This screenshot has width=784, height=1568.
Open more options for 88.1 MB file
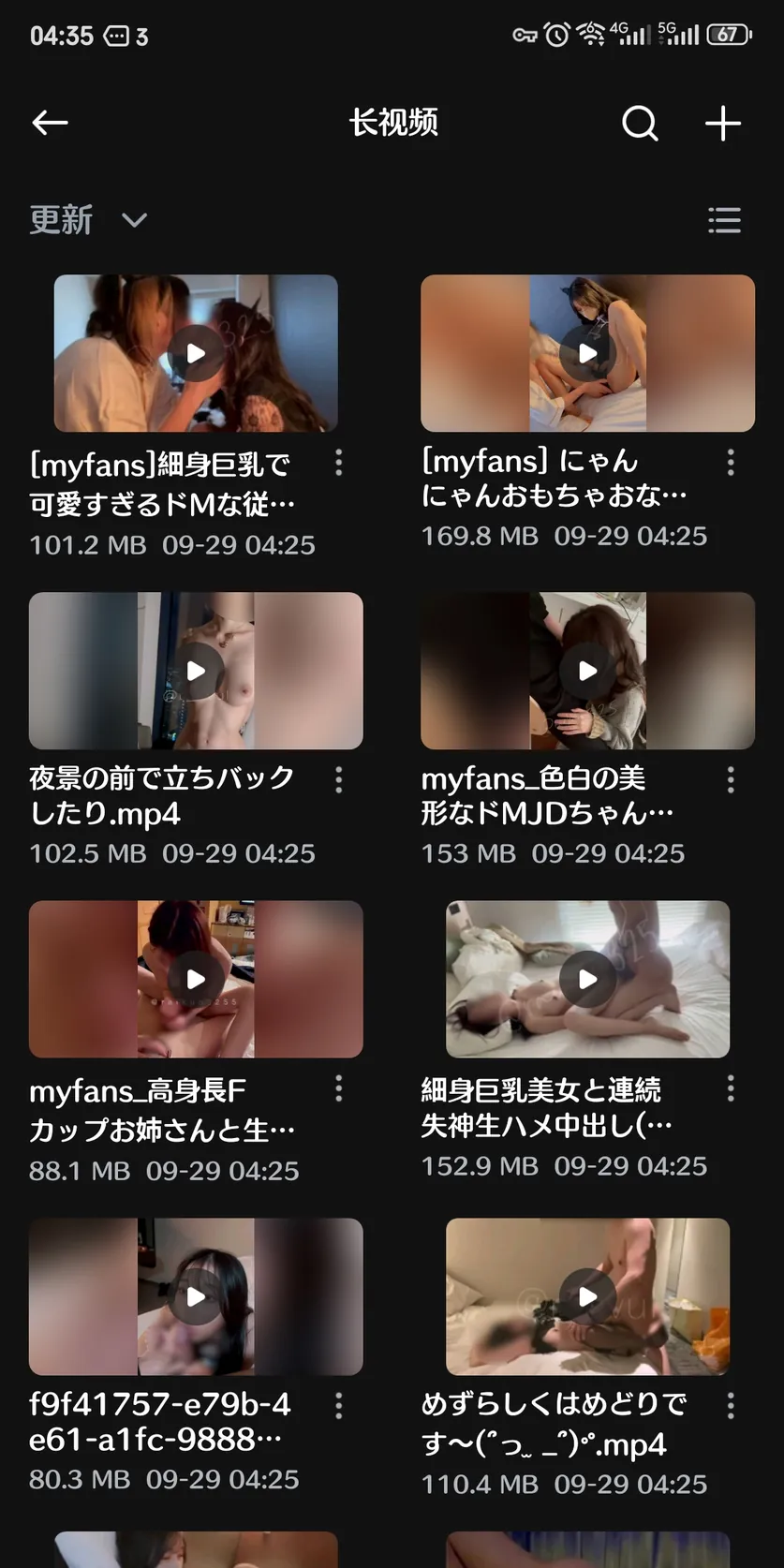pyautogui.click(x=339, y=1088)
